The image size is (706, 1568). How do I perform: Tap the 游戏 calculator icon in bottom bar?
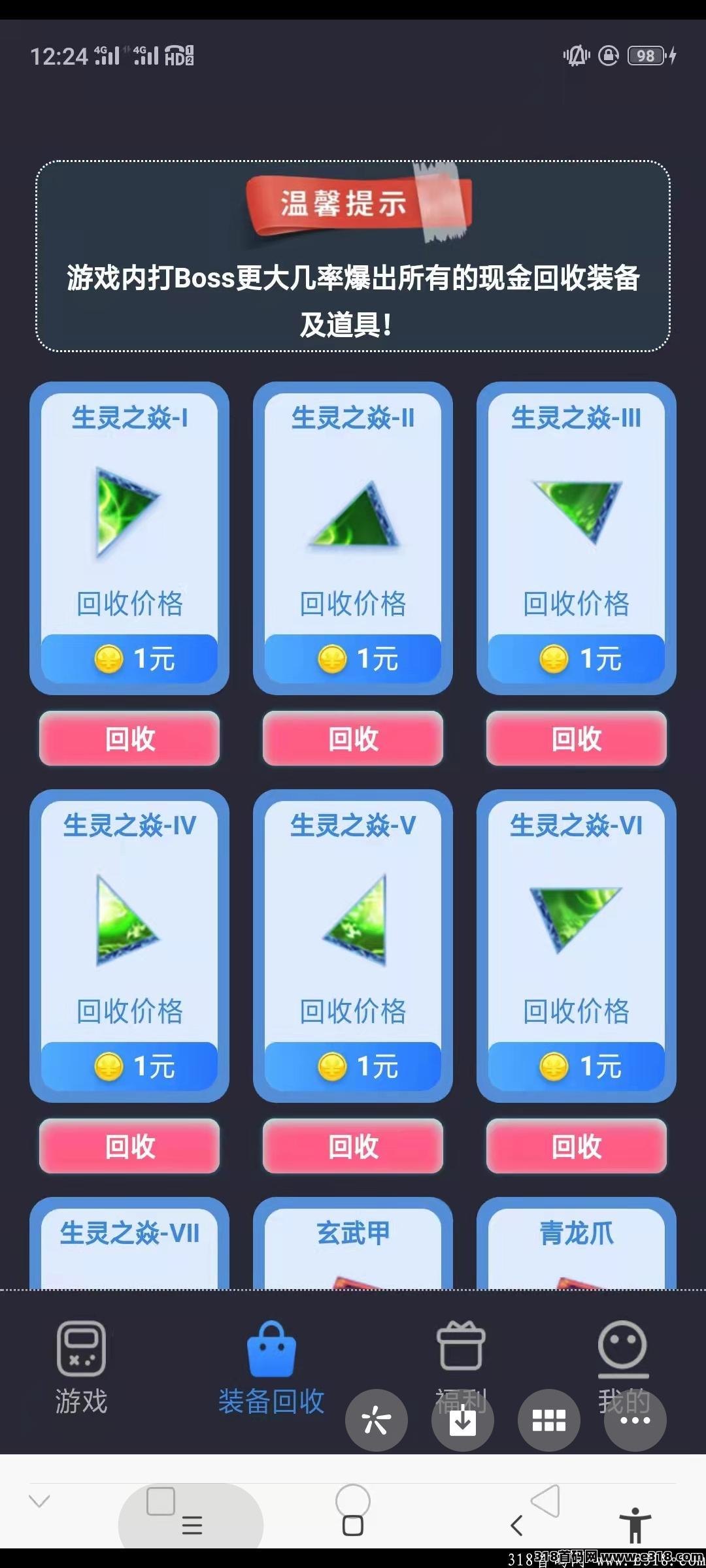click(80, 1348)
